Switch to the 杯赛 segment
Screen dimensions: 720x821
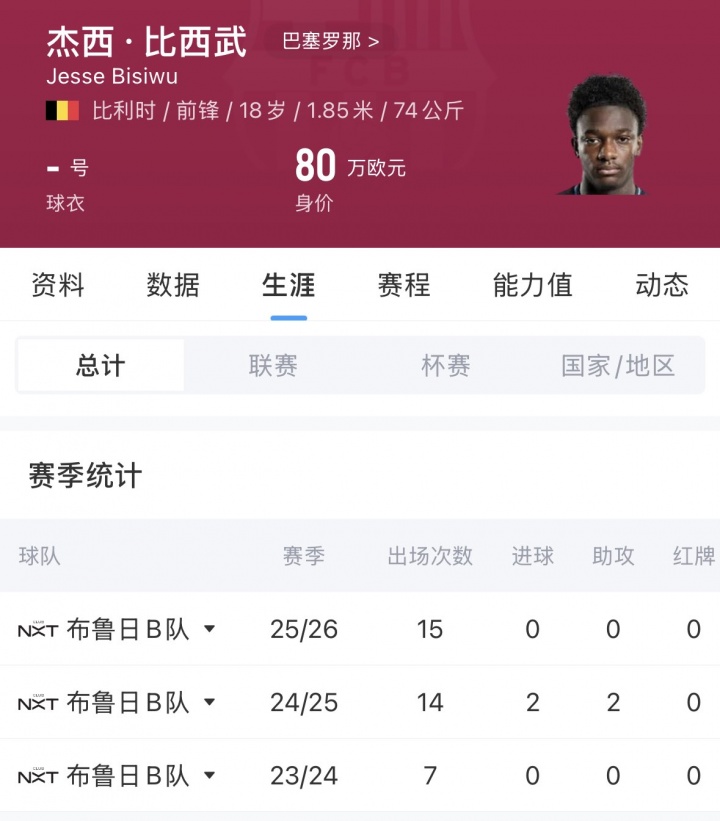coord(446,365)
